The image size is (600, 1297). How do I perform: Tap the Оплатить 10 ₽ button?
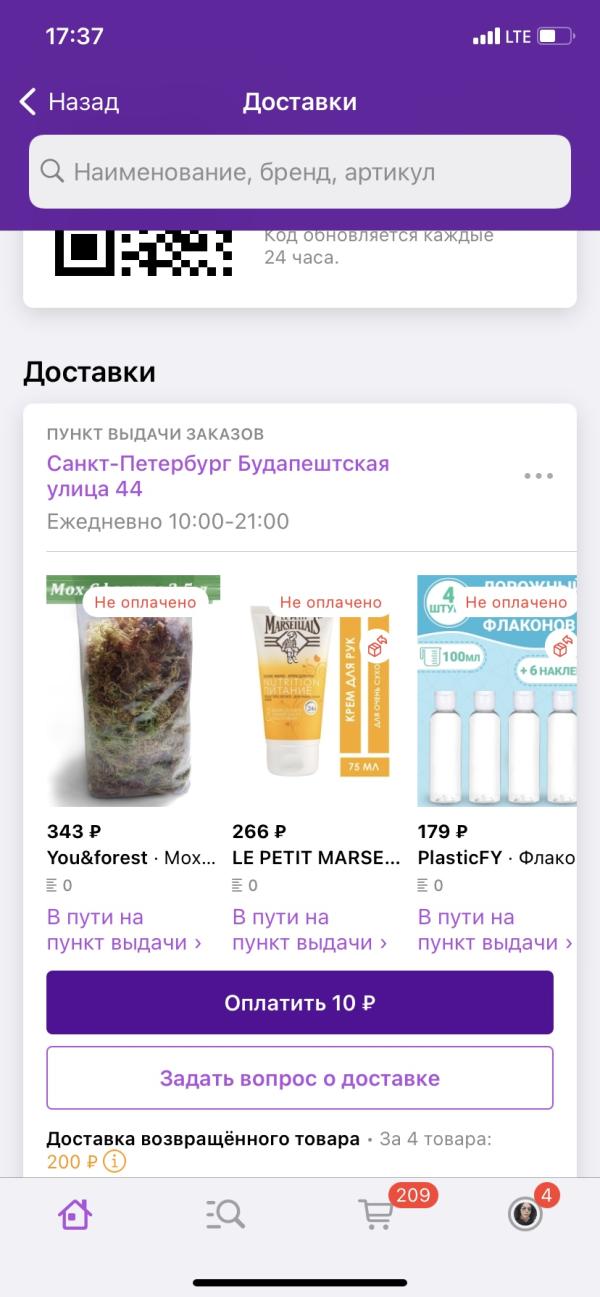300,1002
